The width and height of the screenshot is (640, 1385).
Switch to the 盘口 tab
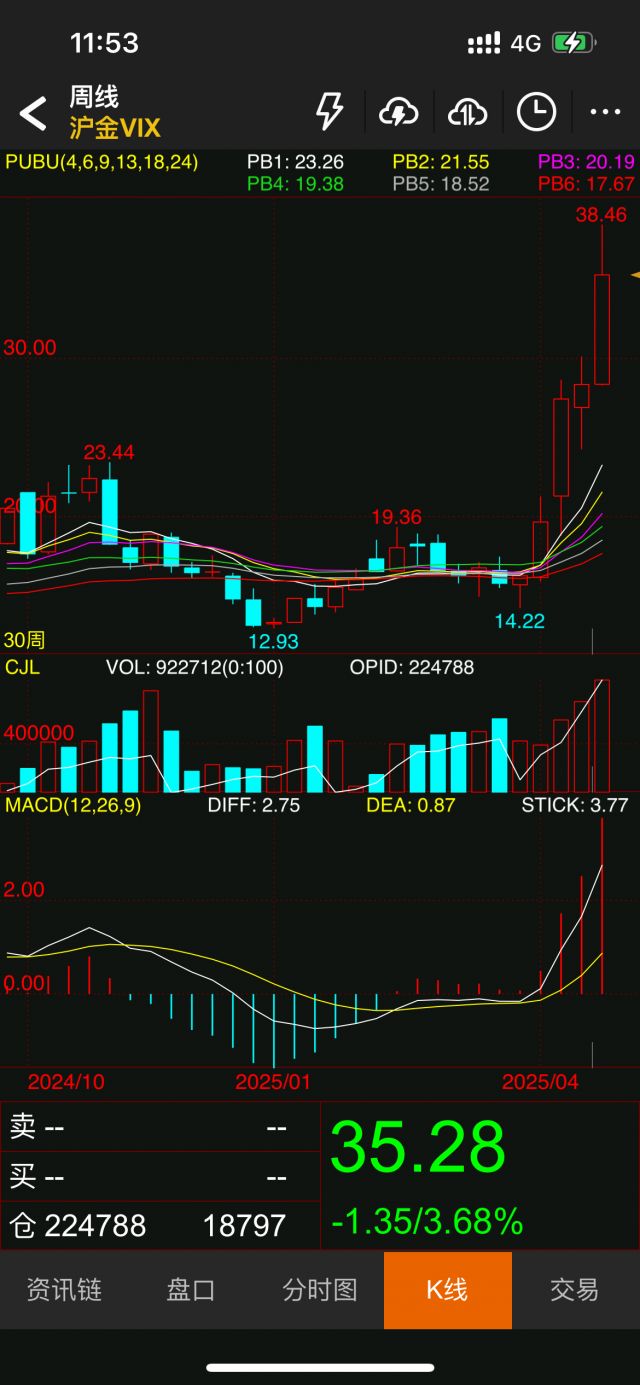191,1290
